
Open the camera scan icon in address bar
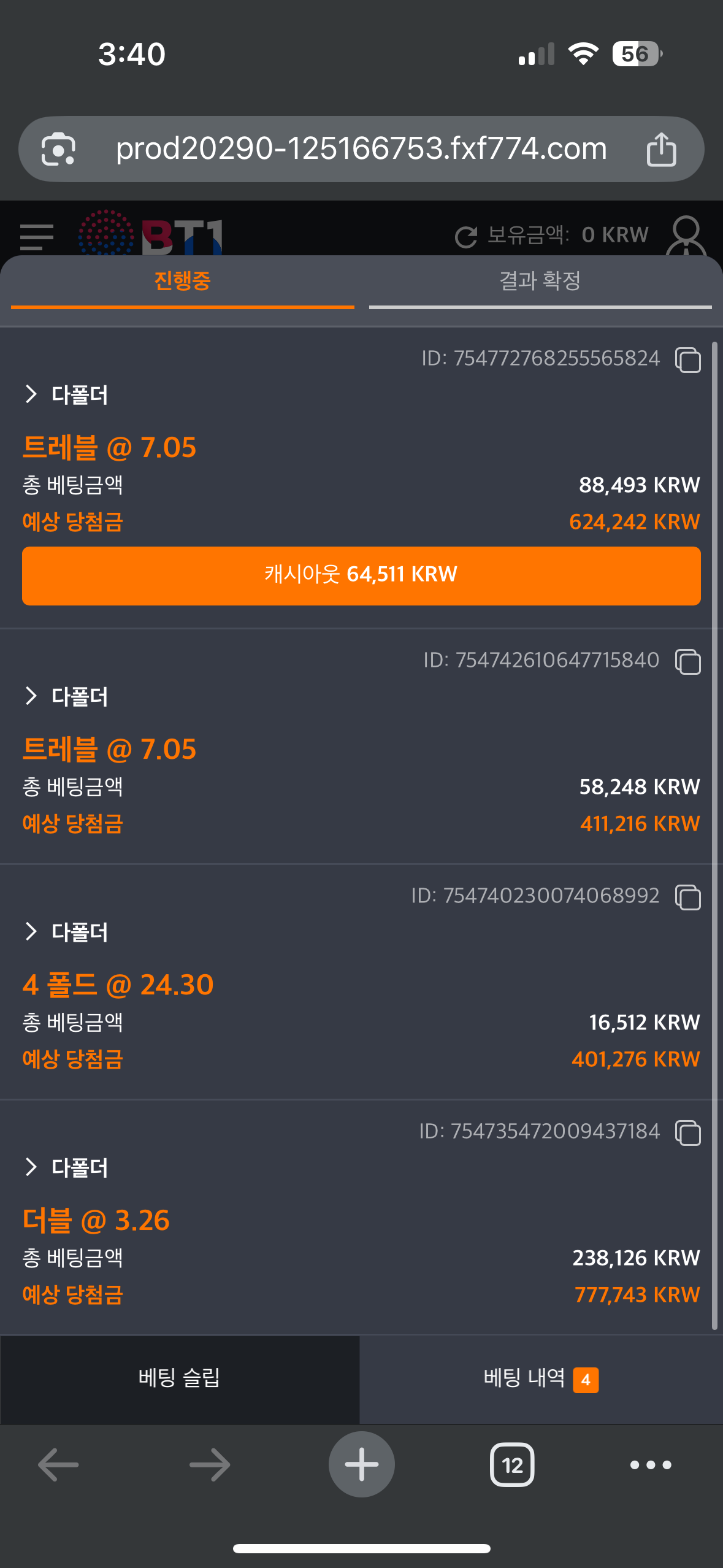point(59,149)
